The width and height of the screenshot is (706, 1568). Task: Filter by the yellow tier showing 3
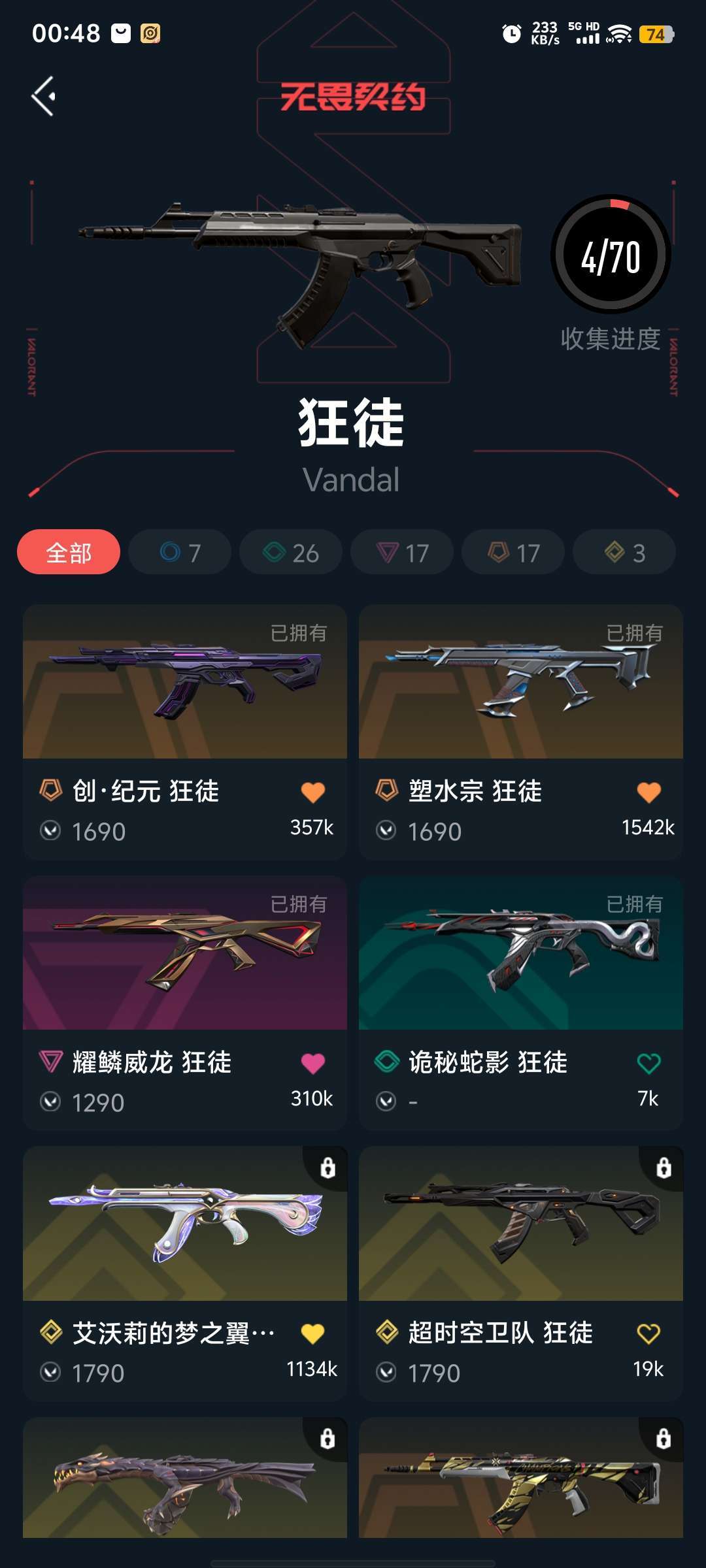point(624,552)
